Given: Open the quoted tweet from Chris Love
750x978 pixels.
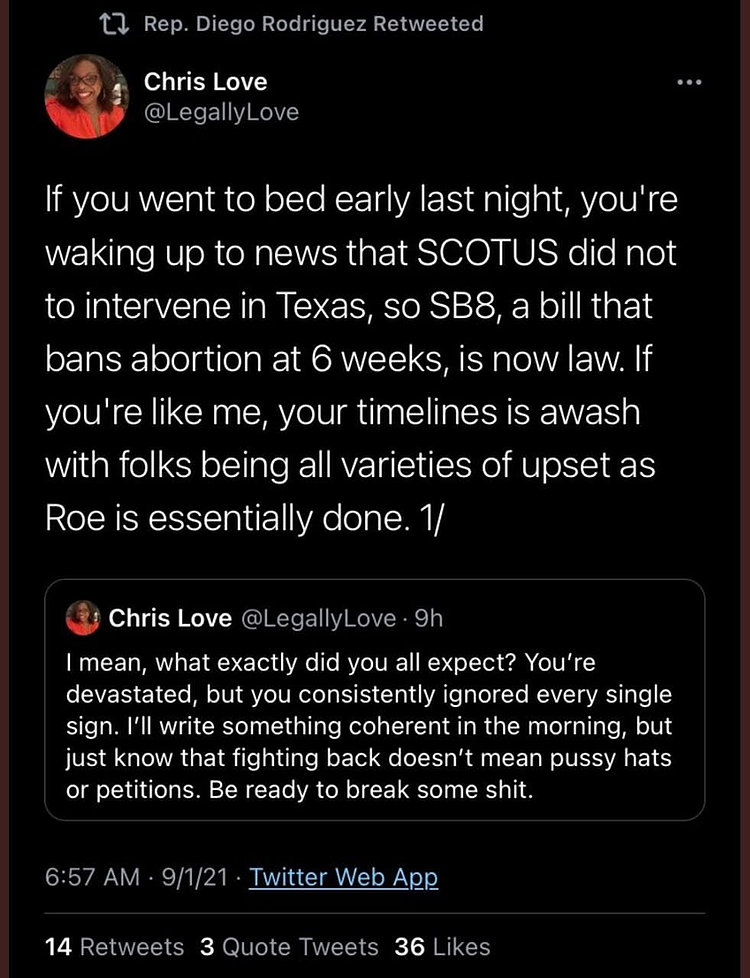Looking at the screenshot, I should (375, 700).
